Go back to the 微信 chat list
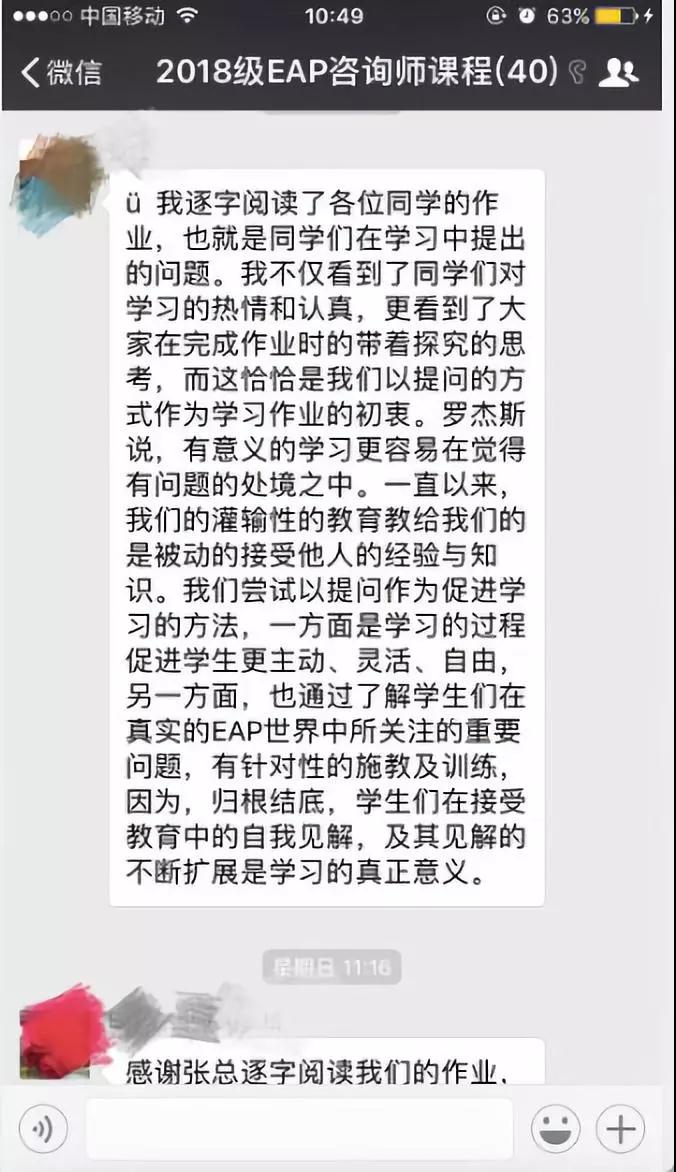The height and width of the screenshot is (1172, 676). pyautogui.click(x=60, y=73)
